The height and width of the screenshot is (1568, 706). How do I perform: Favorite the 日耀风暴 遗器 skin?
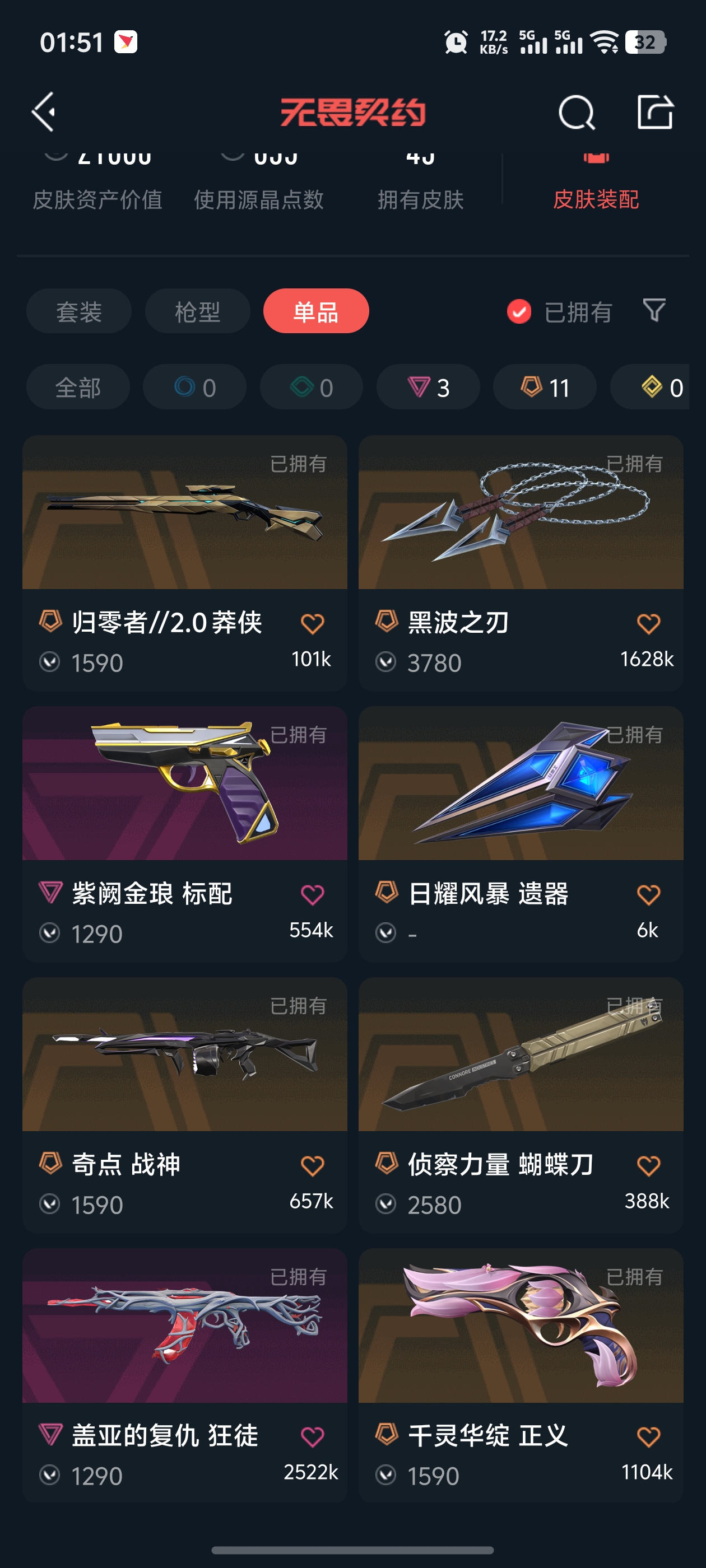(x=648, y=895)
